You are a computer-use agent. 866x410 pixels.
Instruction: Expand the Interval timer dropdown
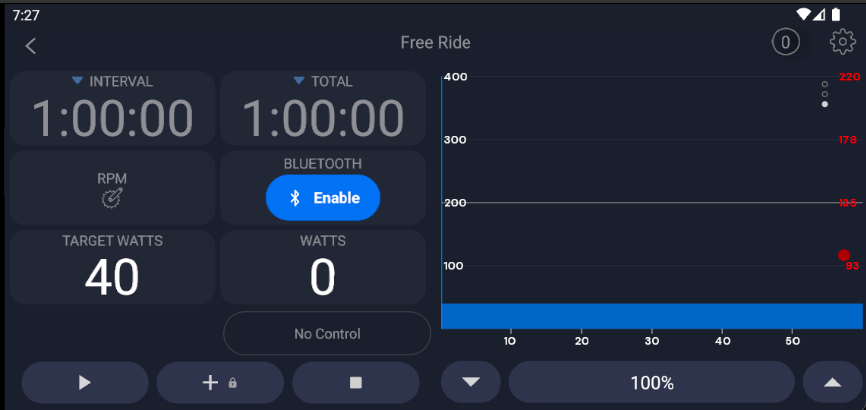point(111,81)
